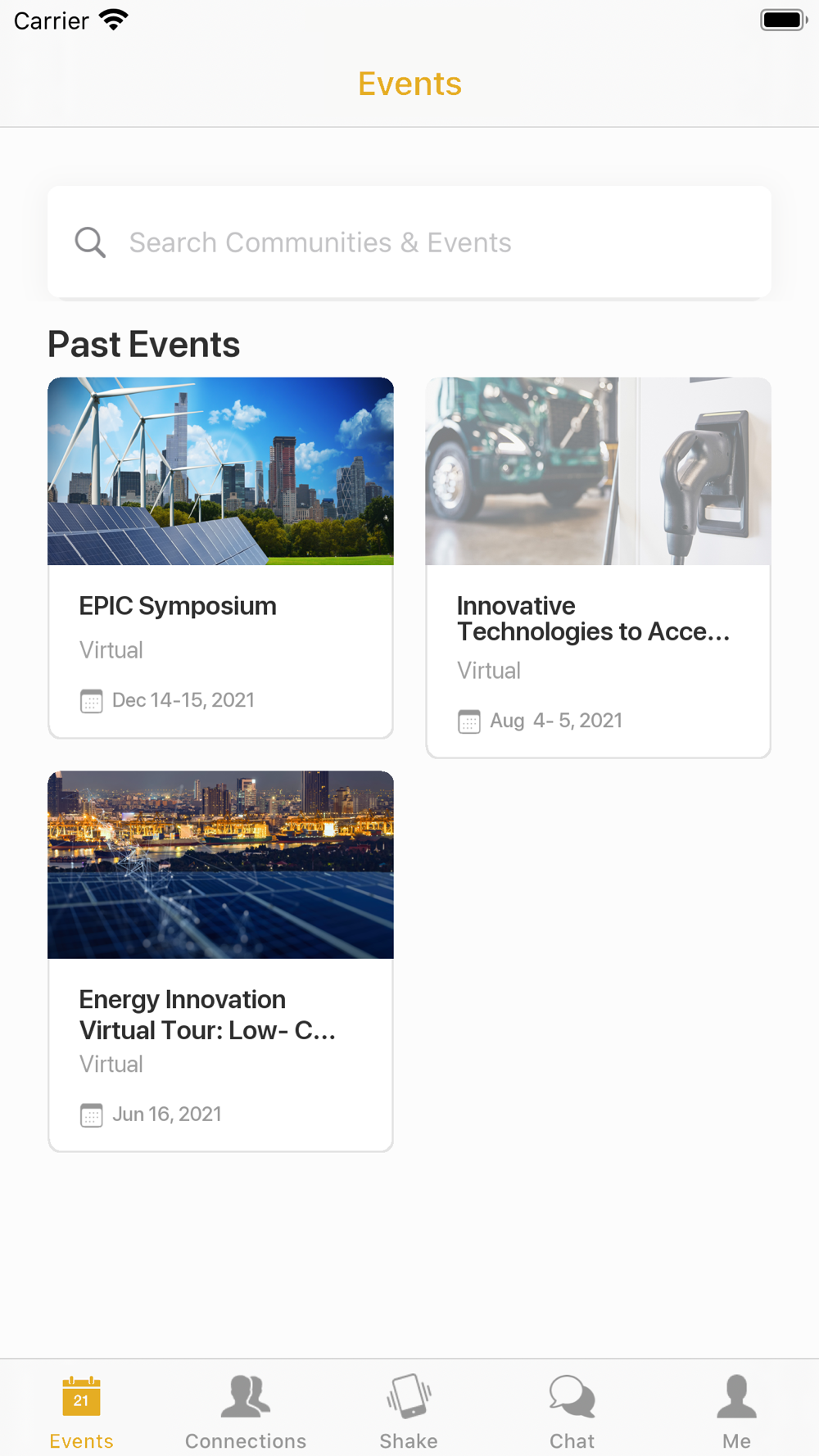Open Energy Innovation Virtual Tour card
Screen dimensions: 819x1456
[x=220, y=961]
